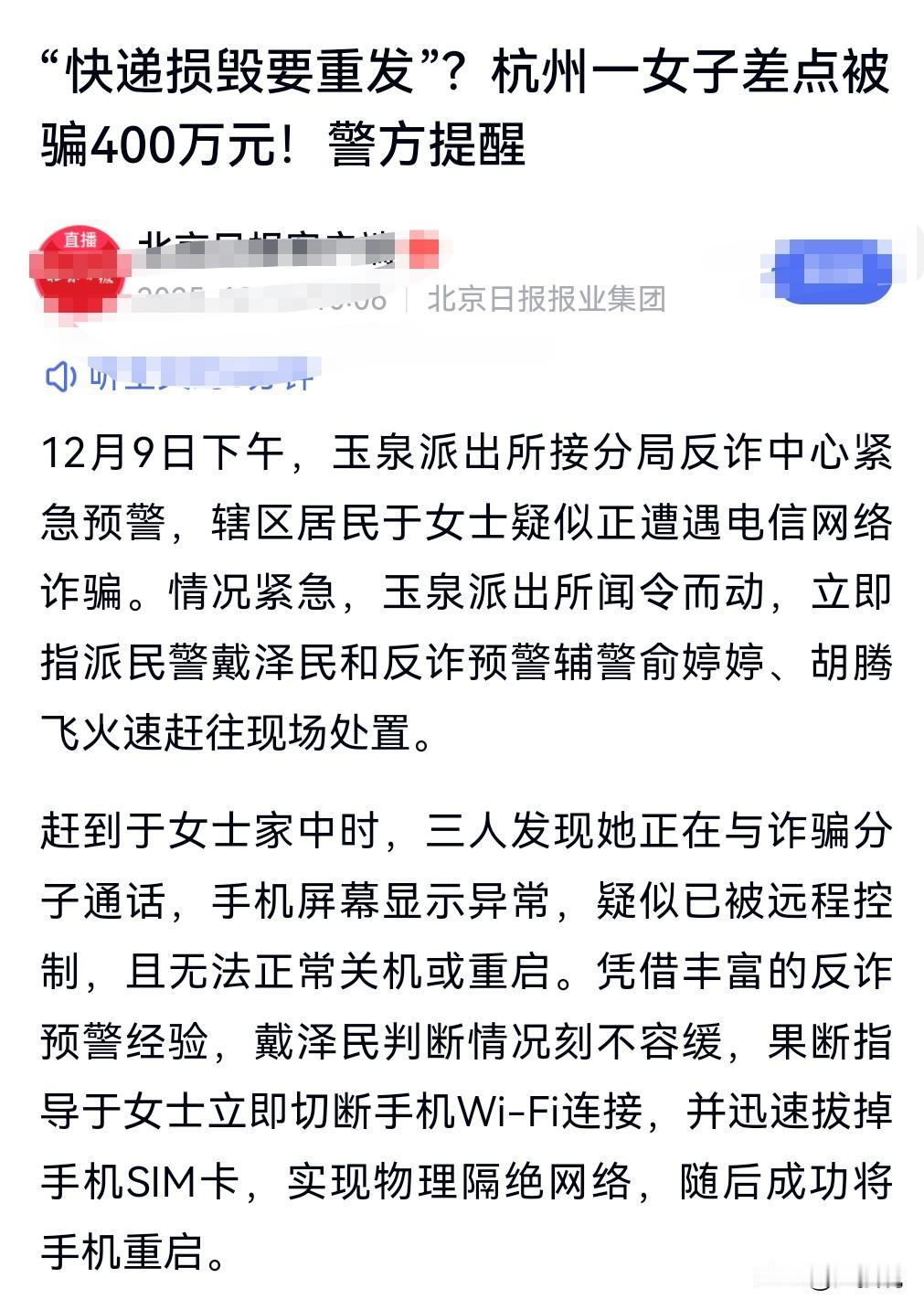Tap the Wi-Fi mention in the article body
The height and width of the screenshot is (1310, 924).
point(515,1108)
